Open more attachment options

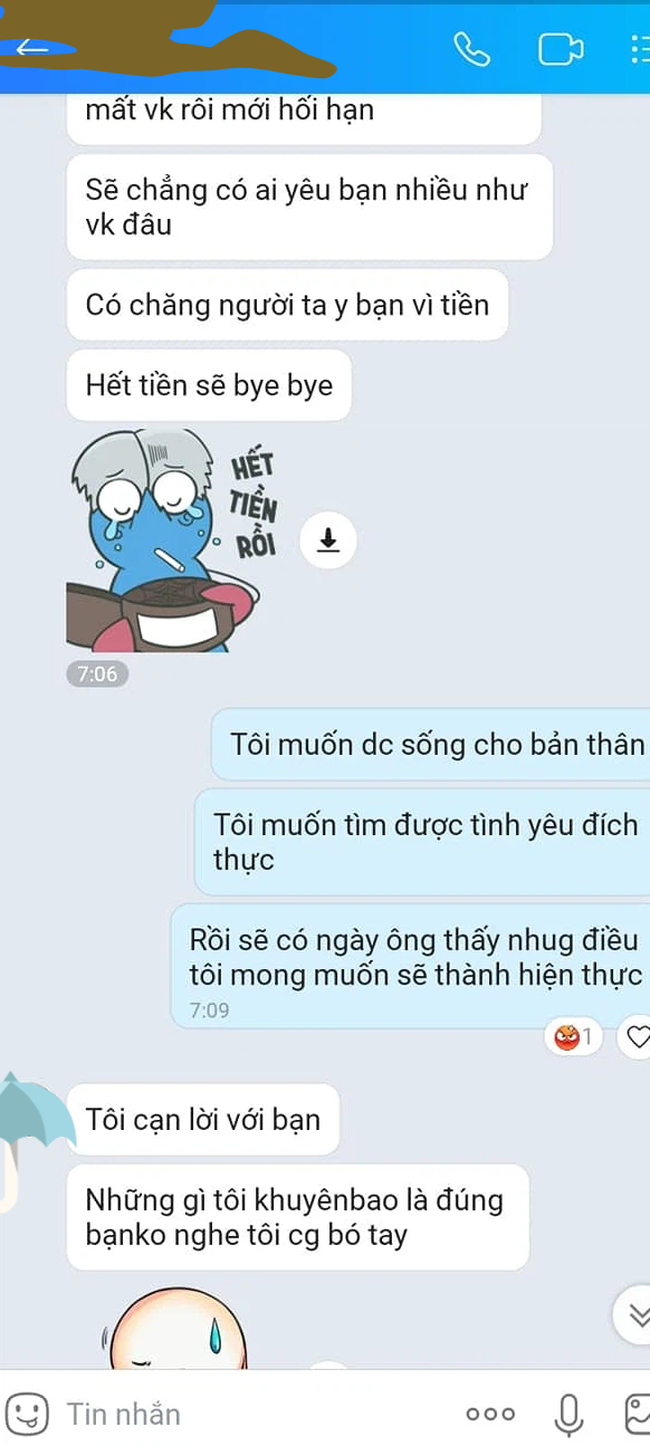tap(490, 1413)
